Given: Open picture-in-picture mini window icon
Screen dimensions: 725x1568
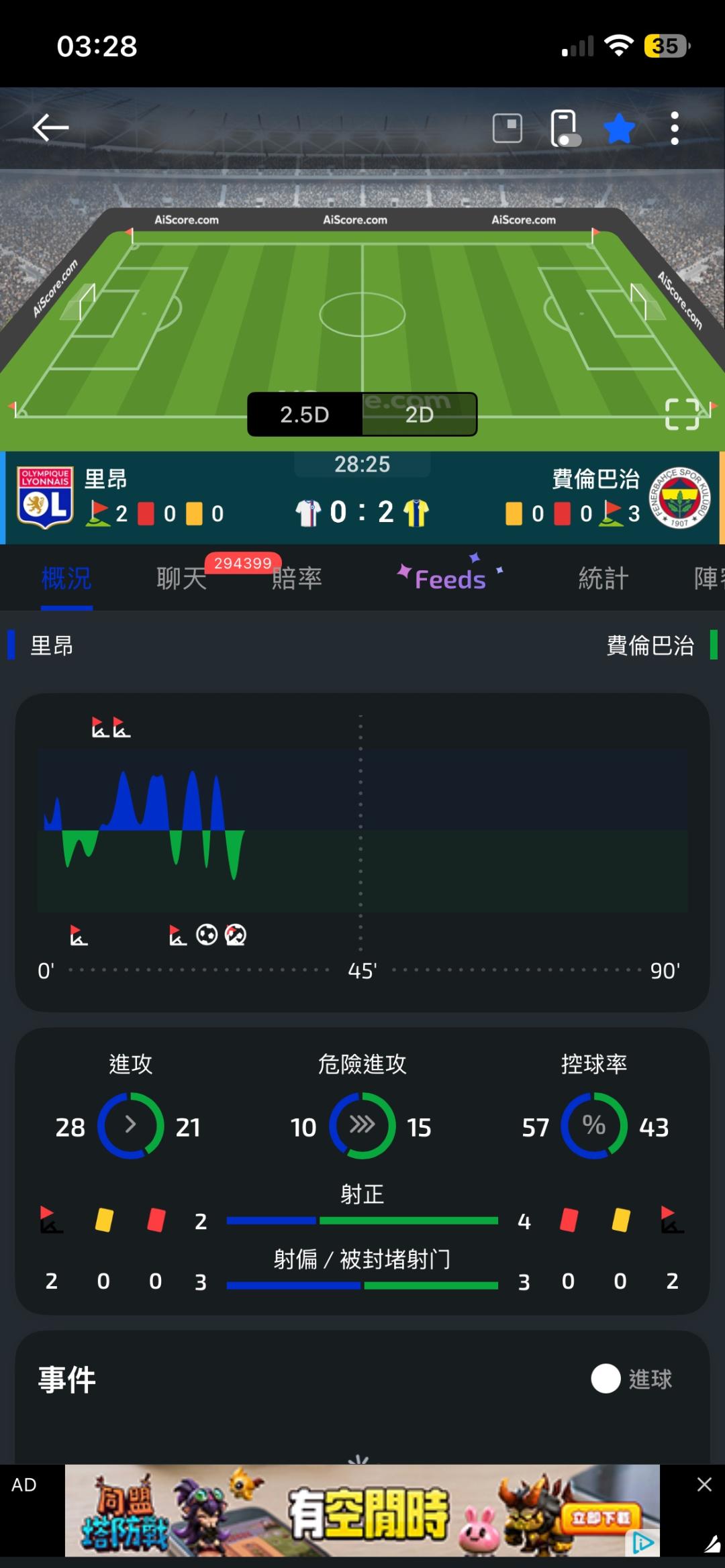Looking at the screenshot, I should click(x=507, y=127).
